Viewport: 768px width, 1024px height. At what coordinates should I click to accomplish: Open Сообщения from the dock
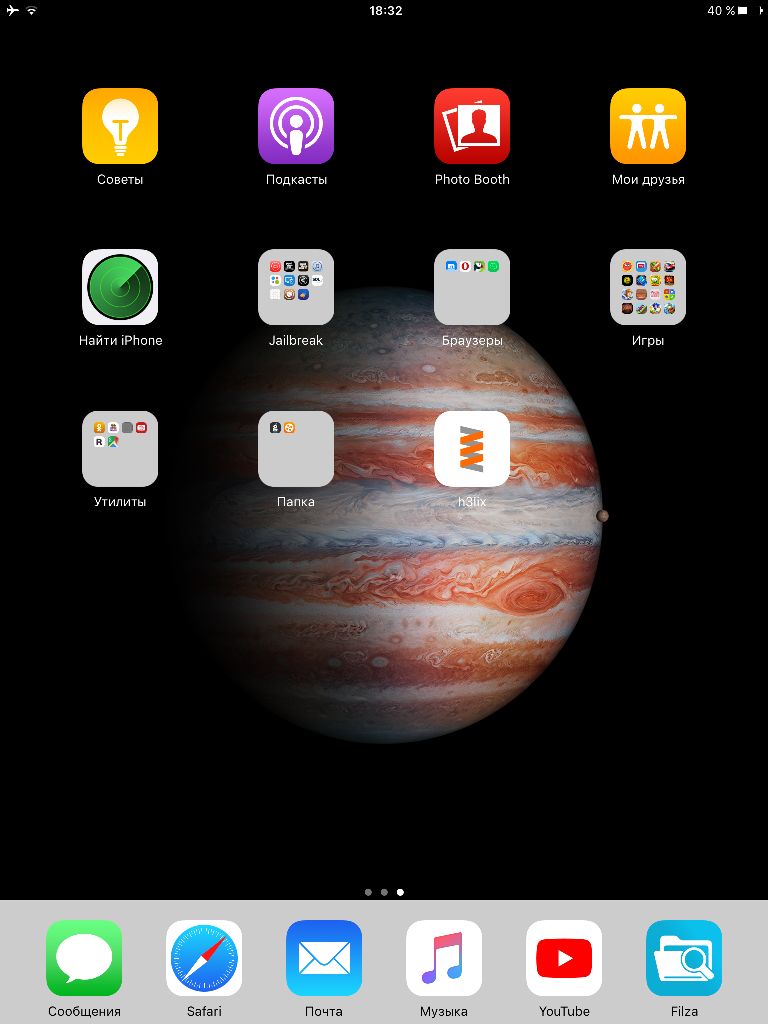(x=84, y=958)
